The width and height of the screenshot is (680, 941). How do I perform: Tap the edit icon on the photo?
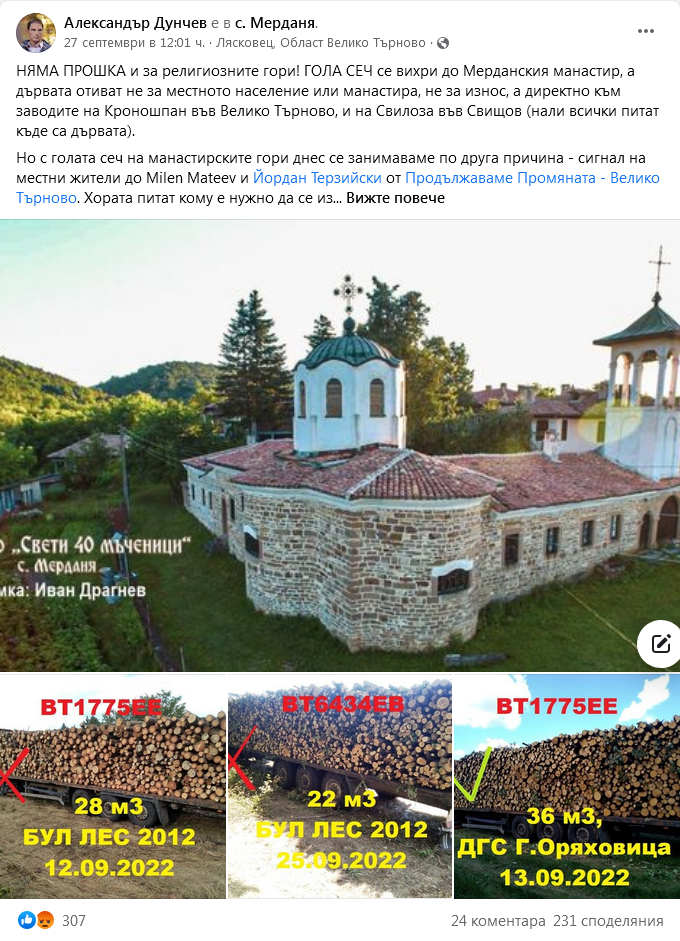[660, 643]
